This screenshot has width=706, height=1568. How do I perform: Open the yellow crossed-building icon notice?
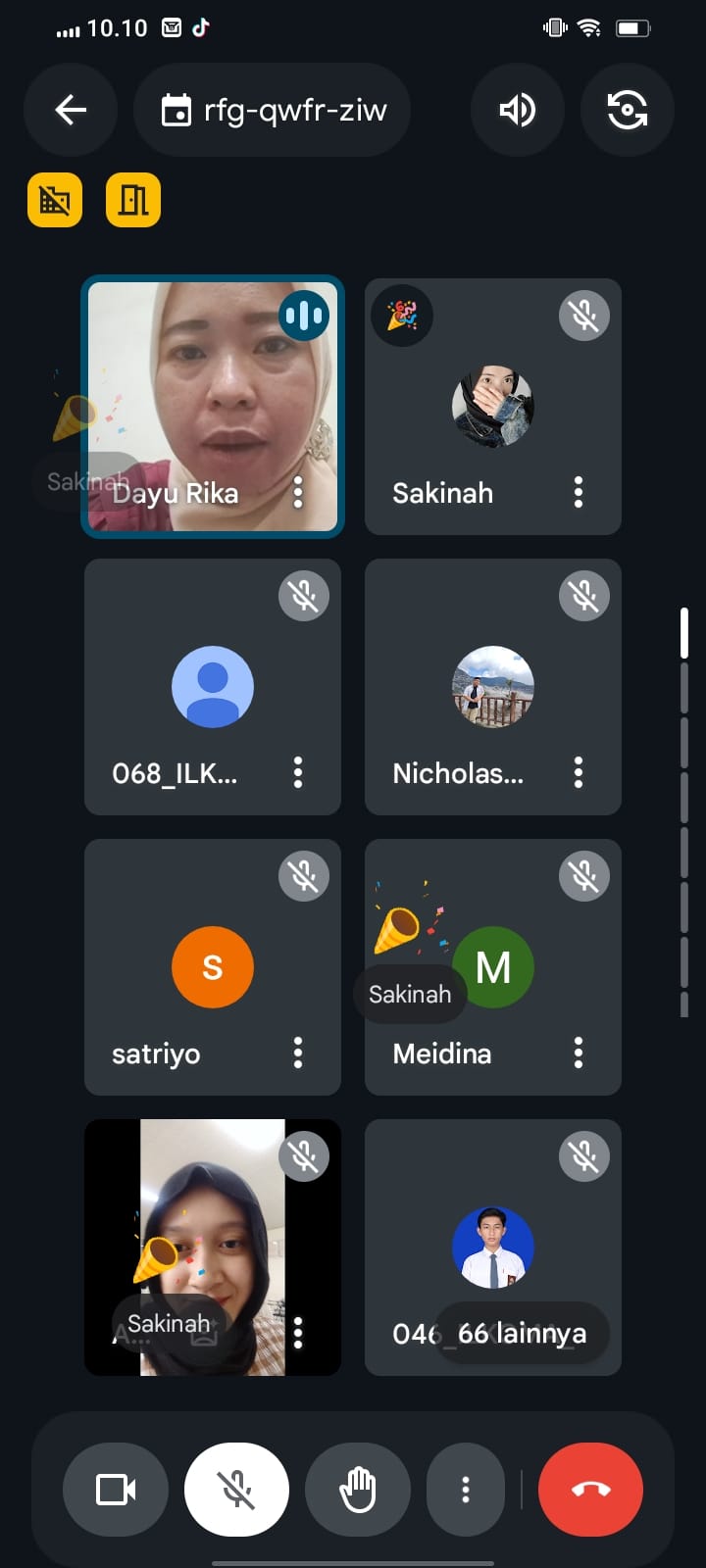point(55,200)
